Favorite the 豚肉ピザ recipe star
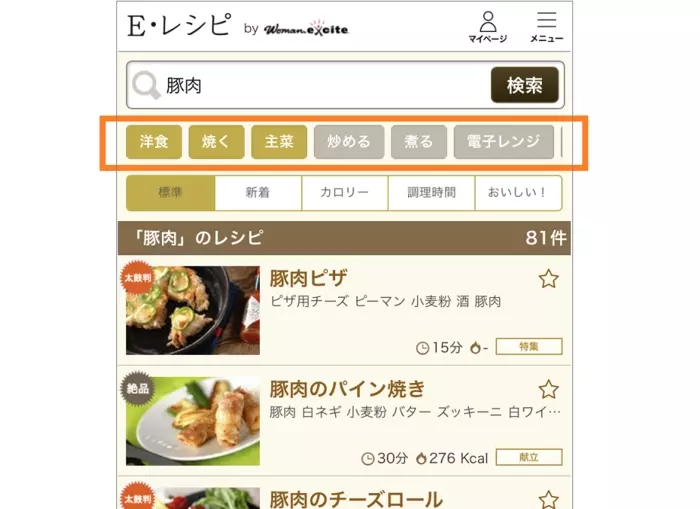The image size is (700, 509). coord(548,279)
